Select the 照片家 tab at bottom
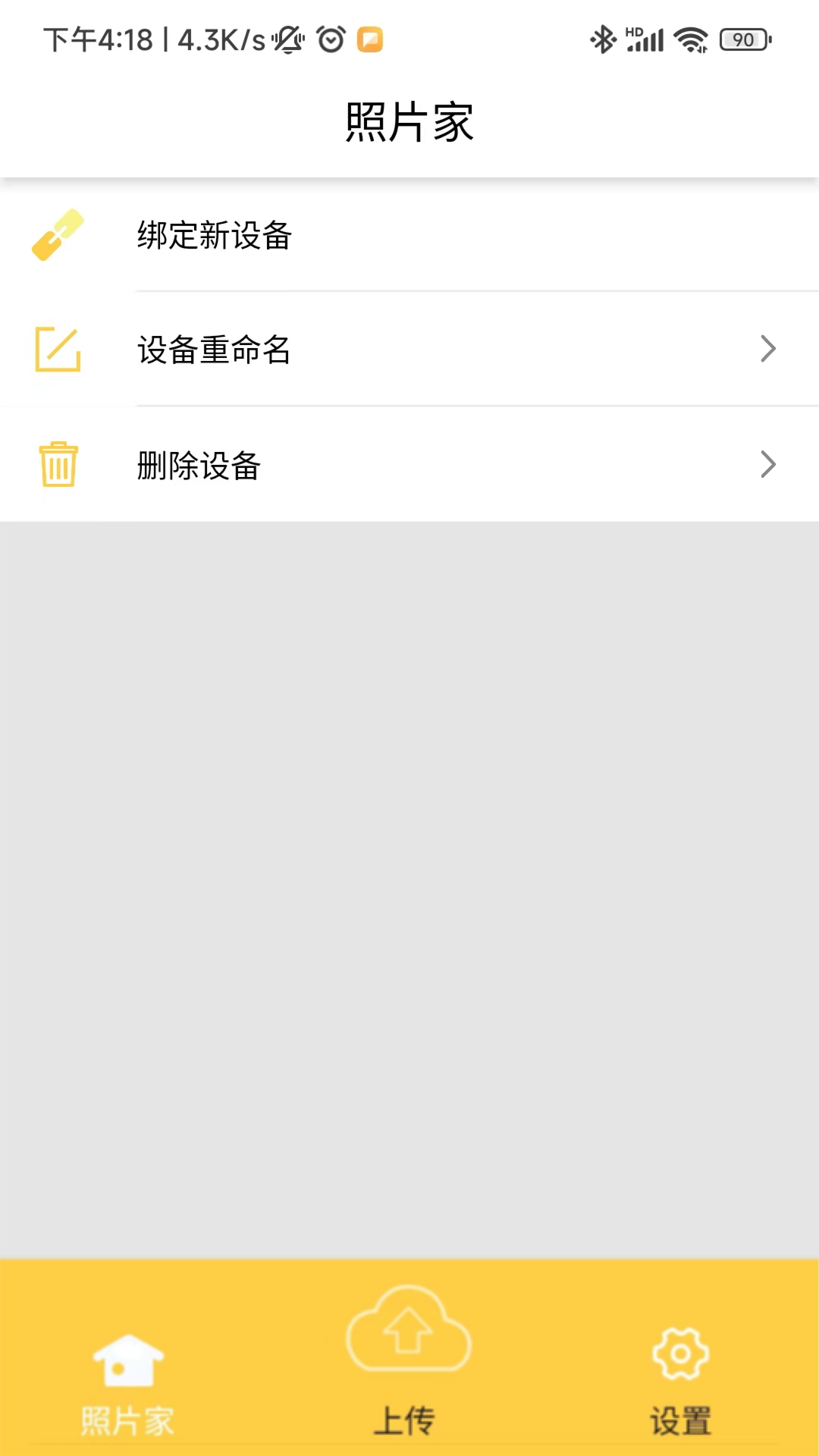The image size is (819, 1456). click(x=127, y=1418)
